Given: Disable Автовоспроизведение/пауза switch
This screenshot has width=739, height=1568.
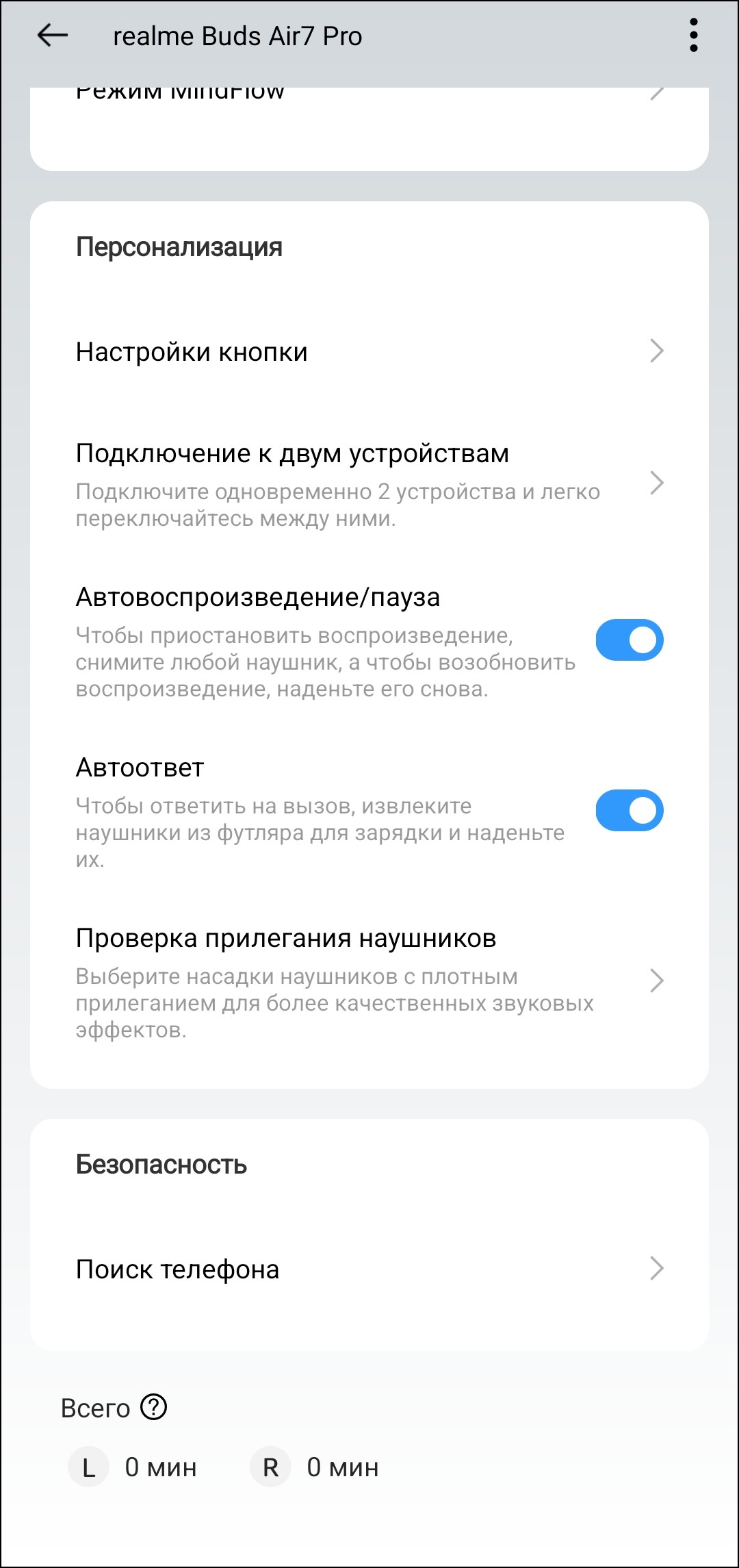Looking at the screenshot, I should (x=629, y=640).
